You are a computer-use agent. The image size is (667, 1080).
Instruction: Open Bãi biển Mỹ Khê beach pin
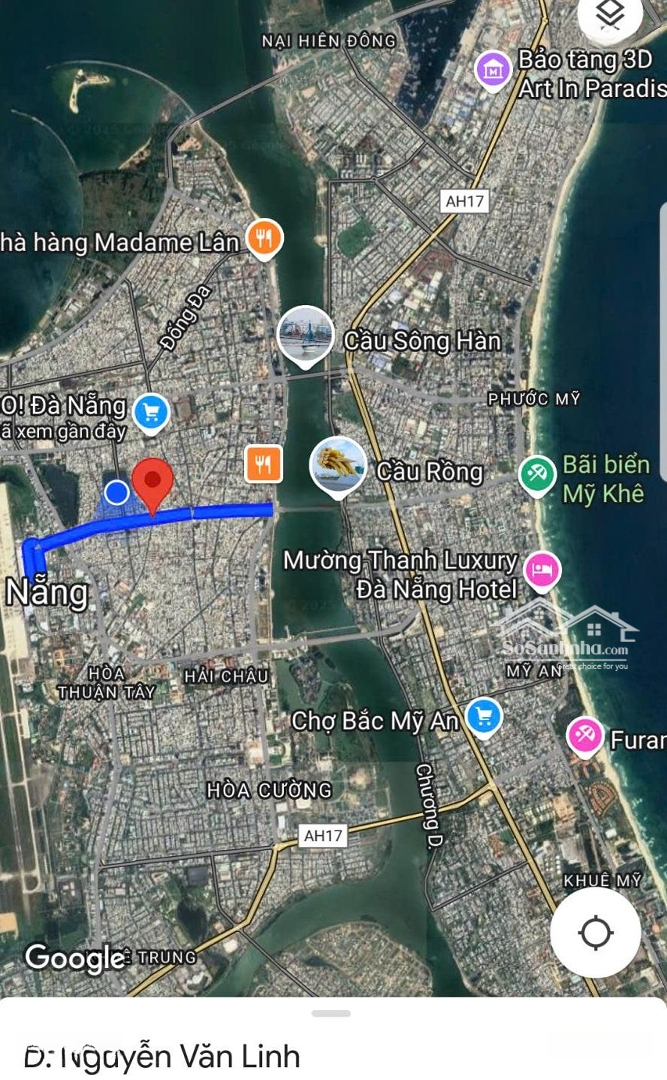point(537,472)
